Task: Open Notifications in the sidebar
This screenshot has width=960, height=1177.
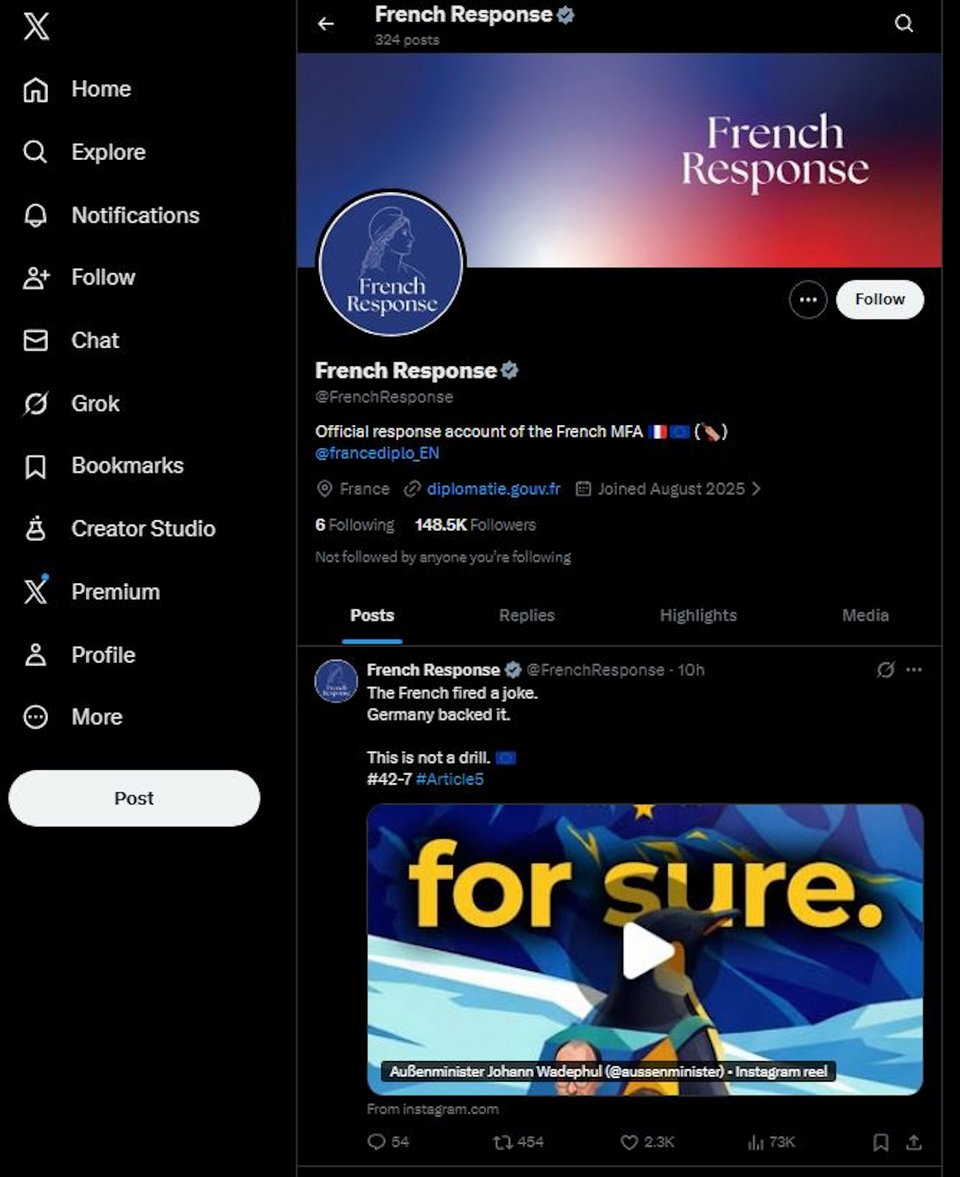Action: coord(135,215)
